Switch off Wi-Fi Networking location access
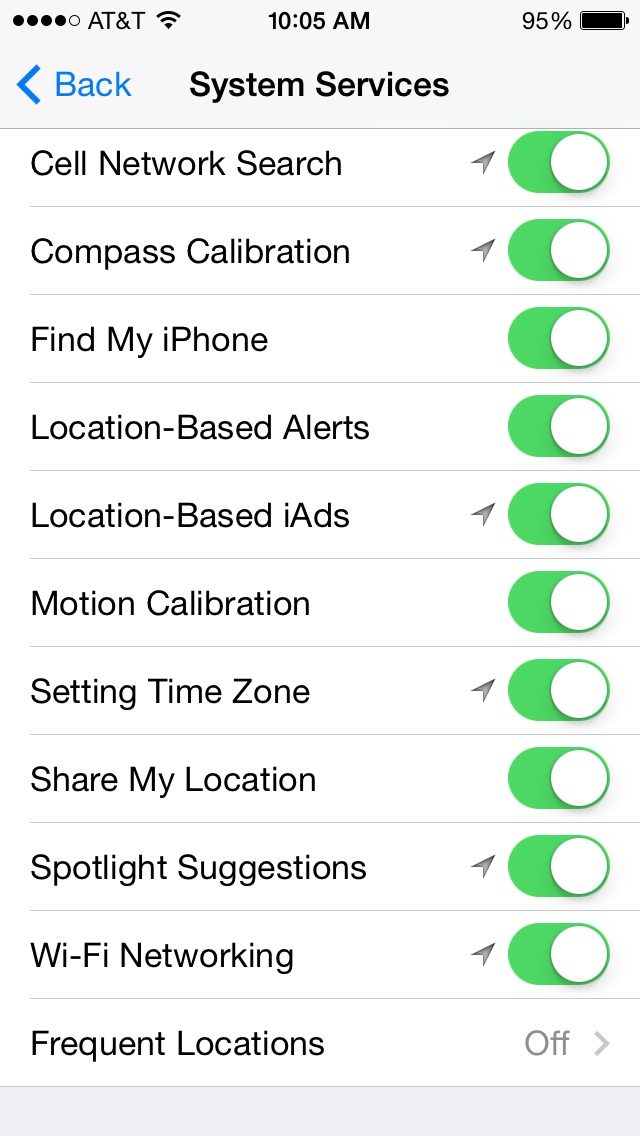The width and height of the screenshot is (640, 1136). click(559, 955)
